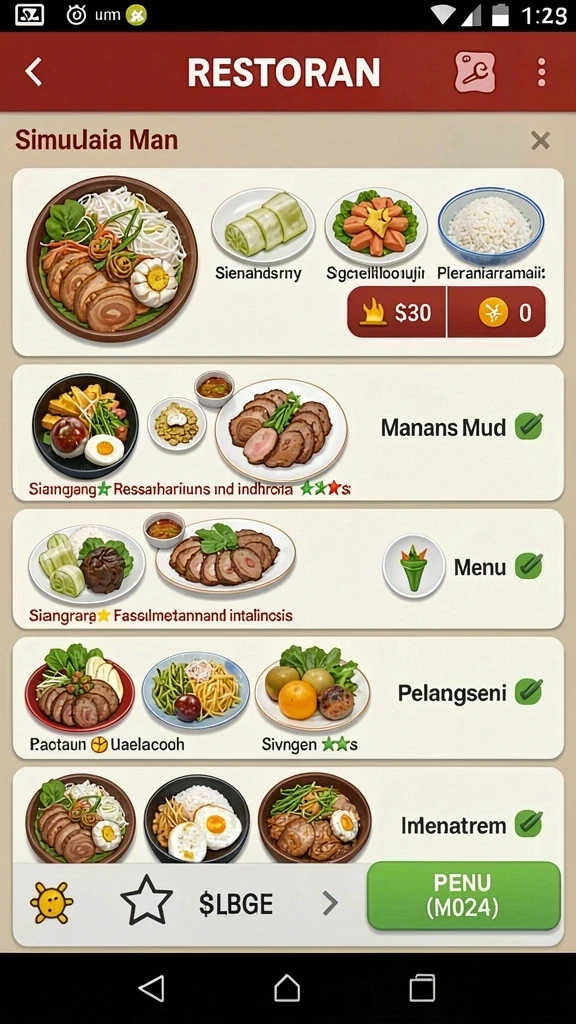Go to the Android home screen

coord(287,987)
